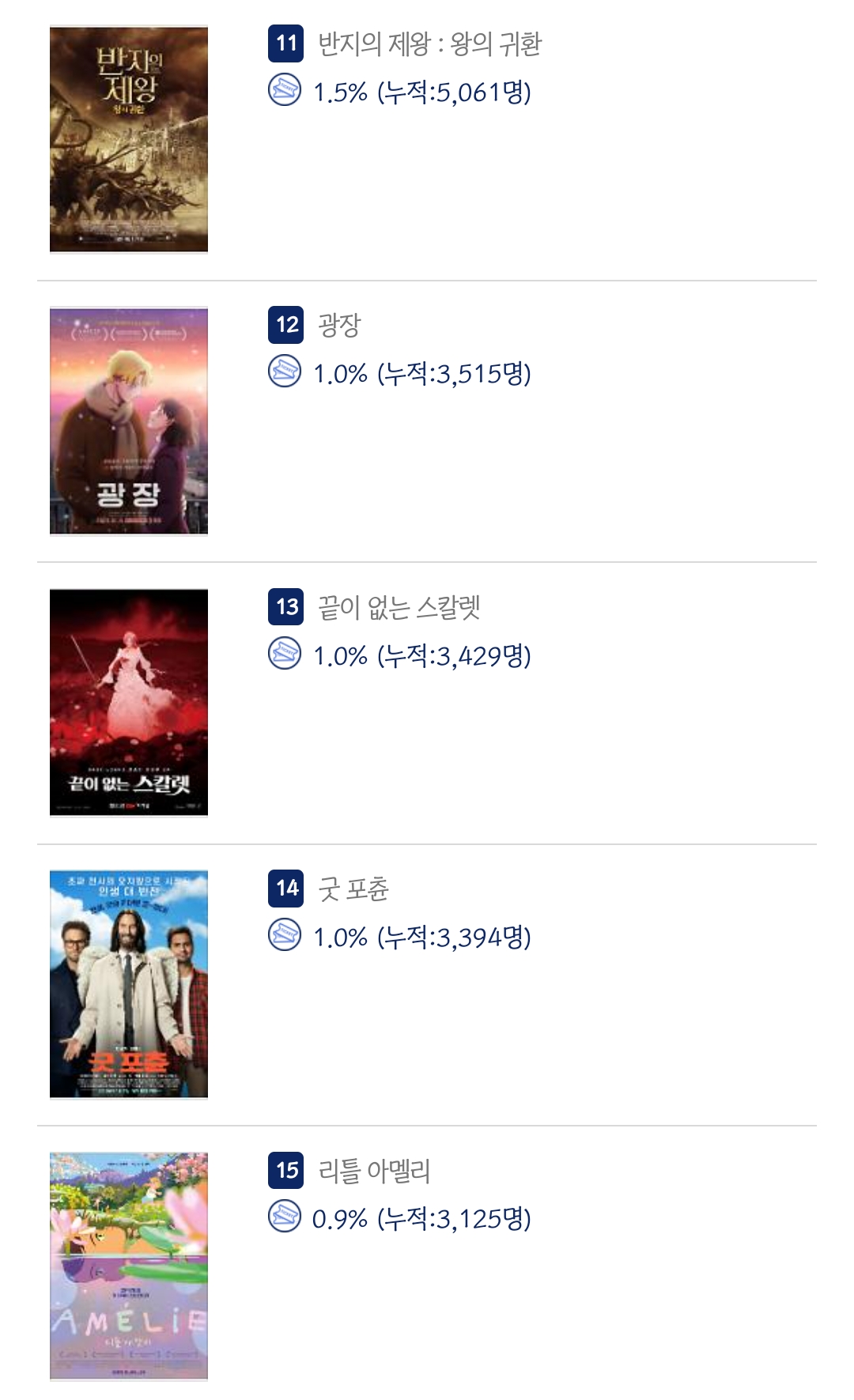Screen dimensions: 854x1400
Task: Tap the 리틀 아멜리 poster
Action: tap(129, 1266)
